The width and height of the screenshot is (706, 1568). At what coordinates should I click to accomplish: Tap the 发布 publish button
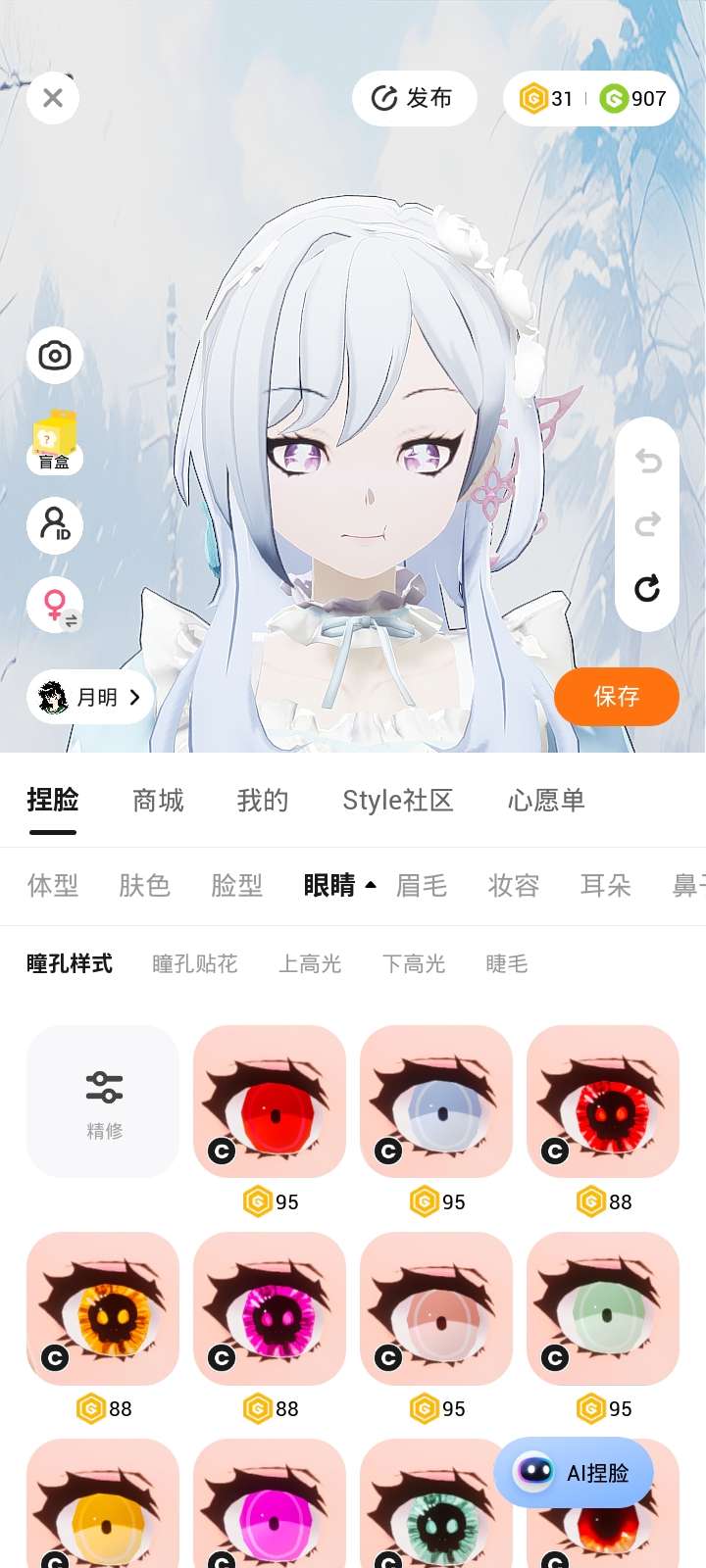pyautogui.click(x=414, y=98)
